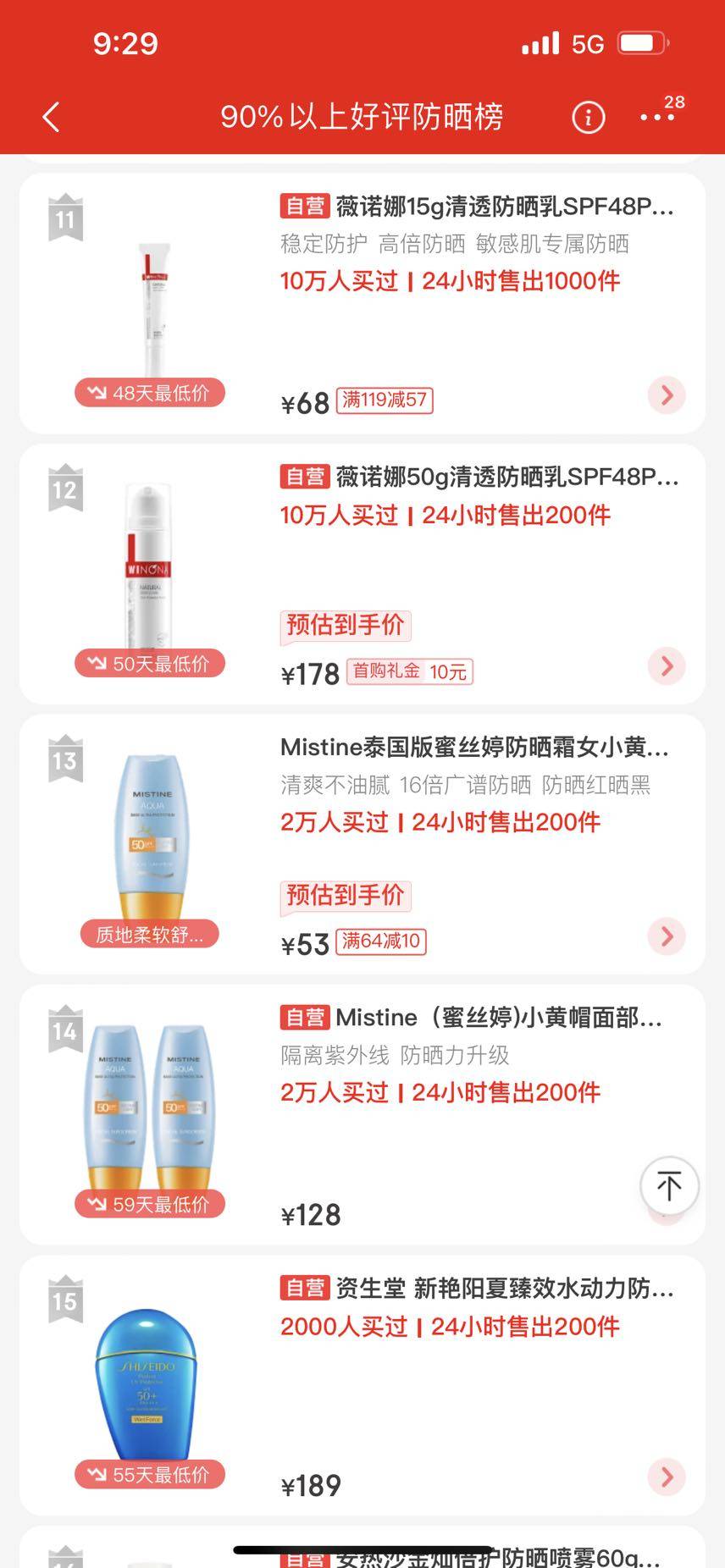Tap the arrow button on the ¥189 item
725x1568 pixels.
tap(667, 1477)
